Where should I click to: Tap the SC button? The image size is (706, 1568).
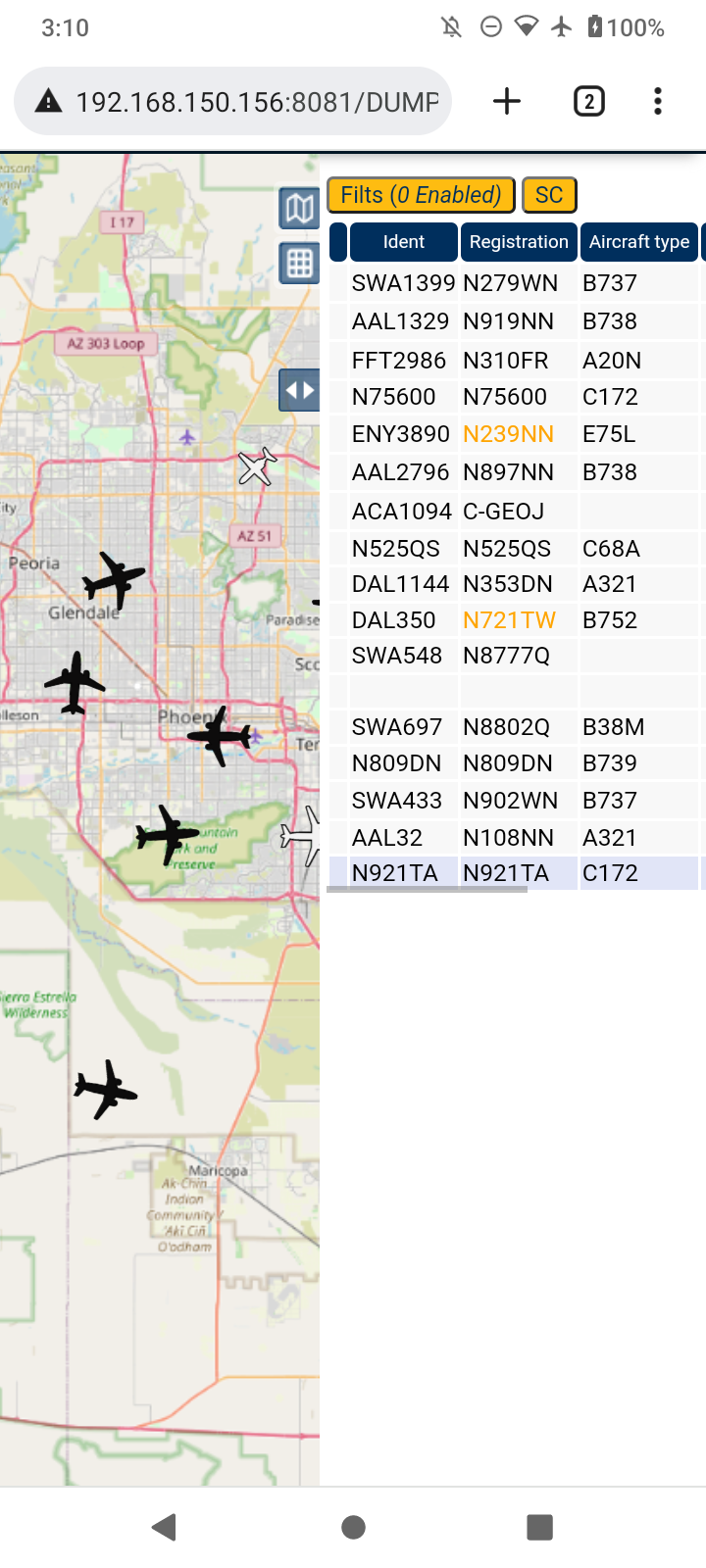point(549,195)
